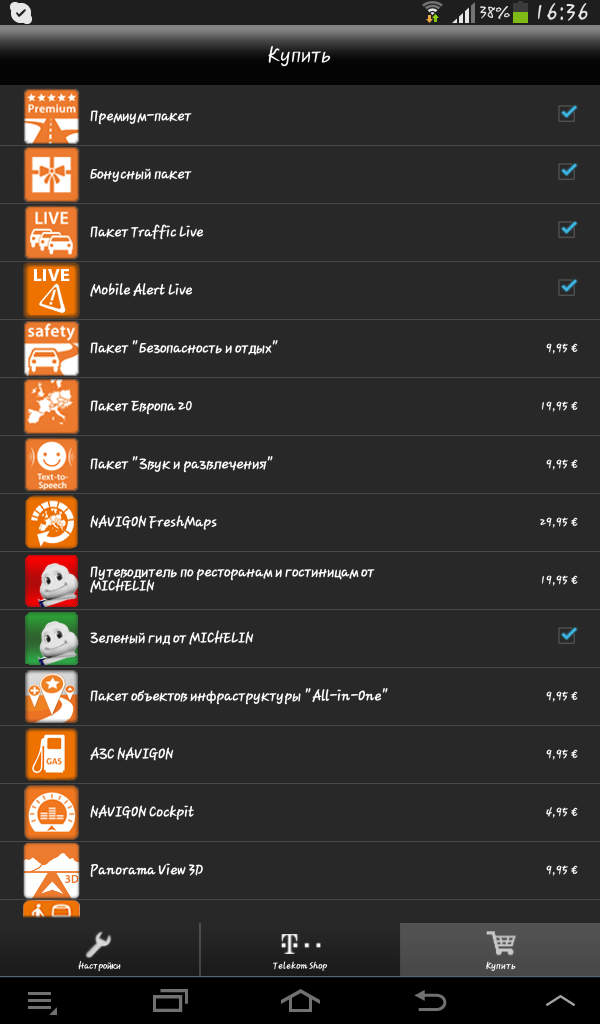
Task: Open Panorama View 3D
Action: point(300,870)
